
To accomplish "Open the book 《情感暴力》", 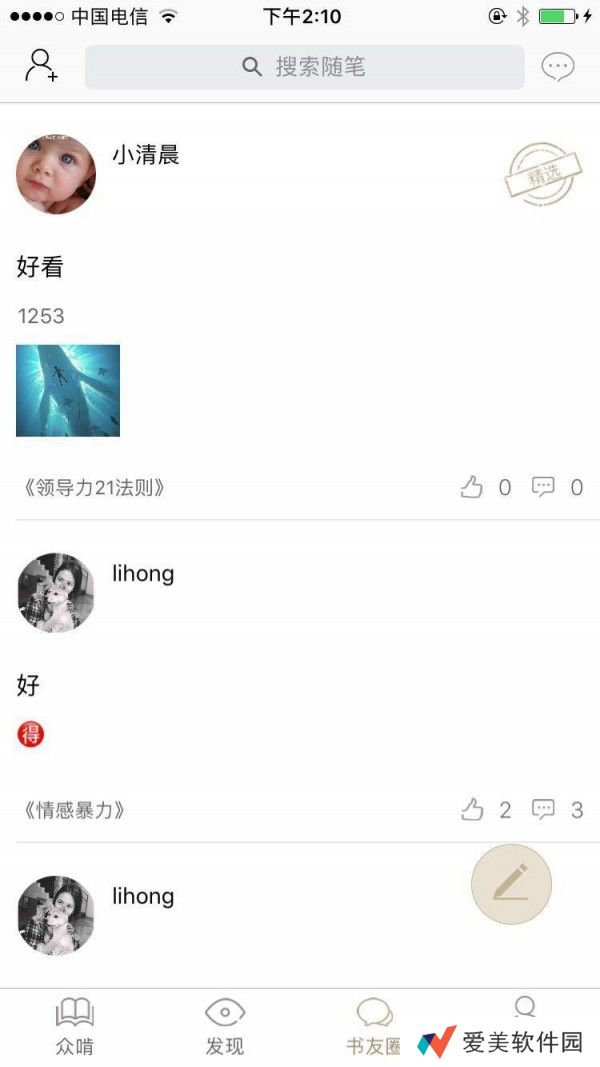I will pos(73,810).
